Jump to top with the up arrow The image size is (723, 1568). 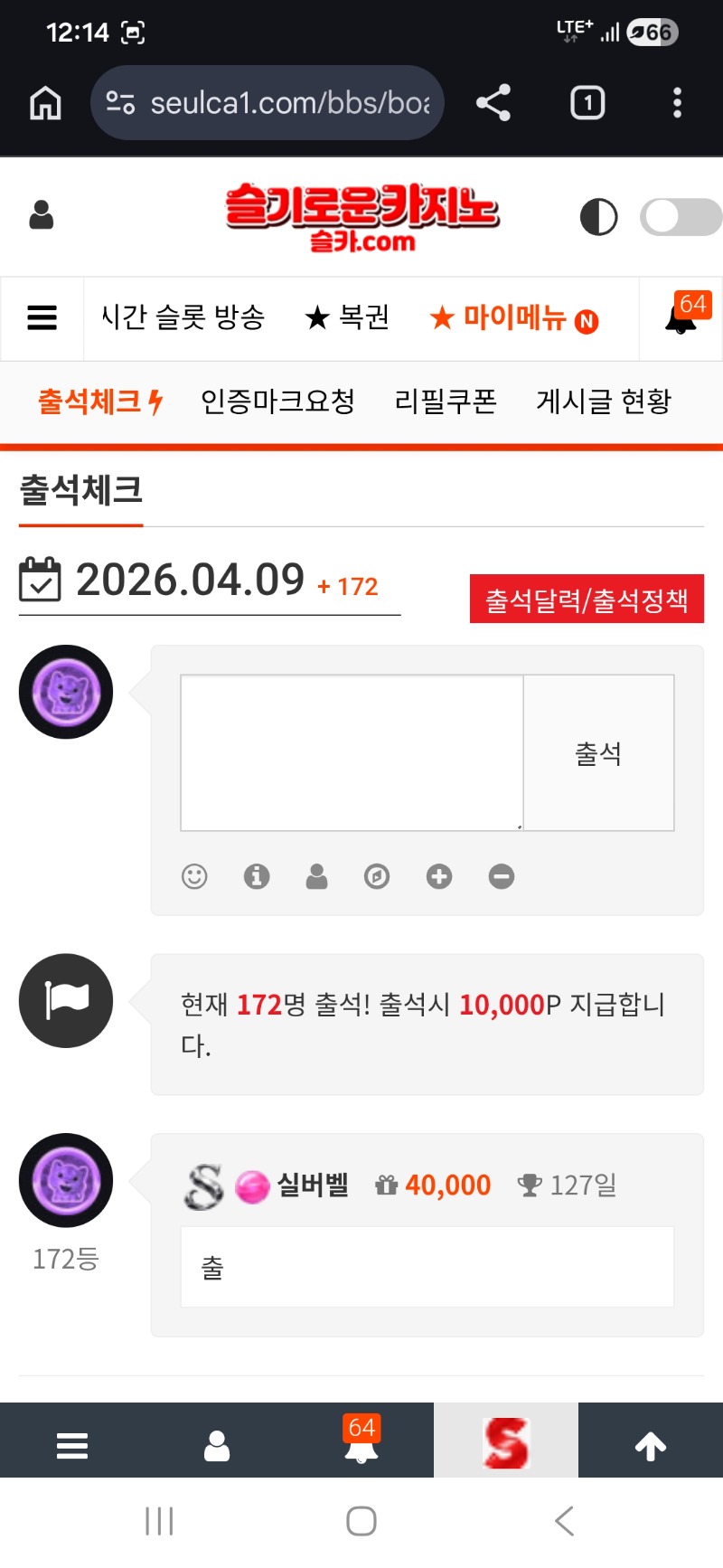point(651,1446)
